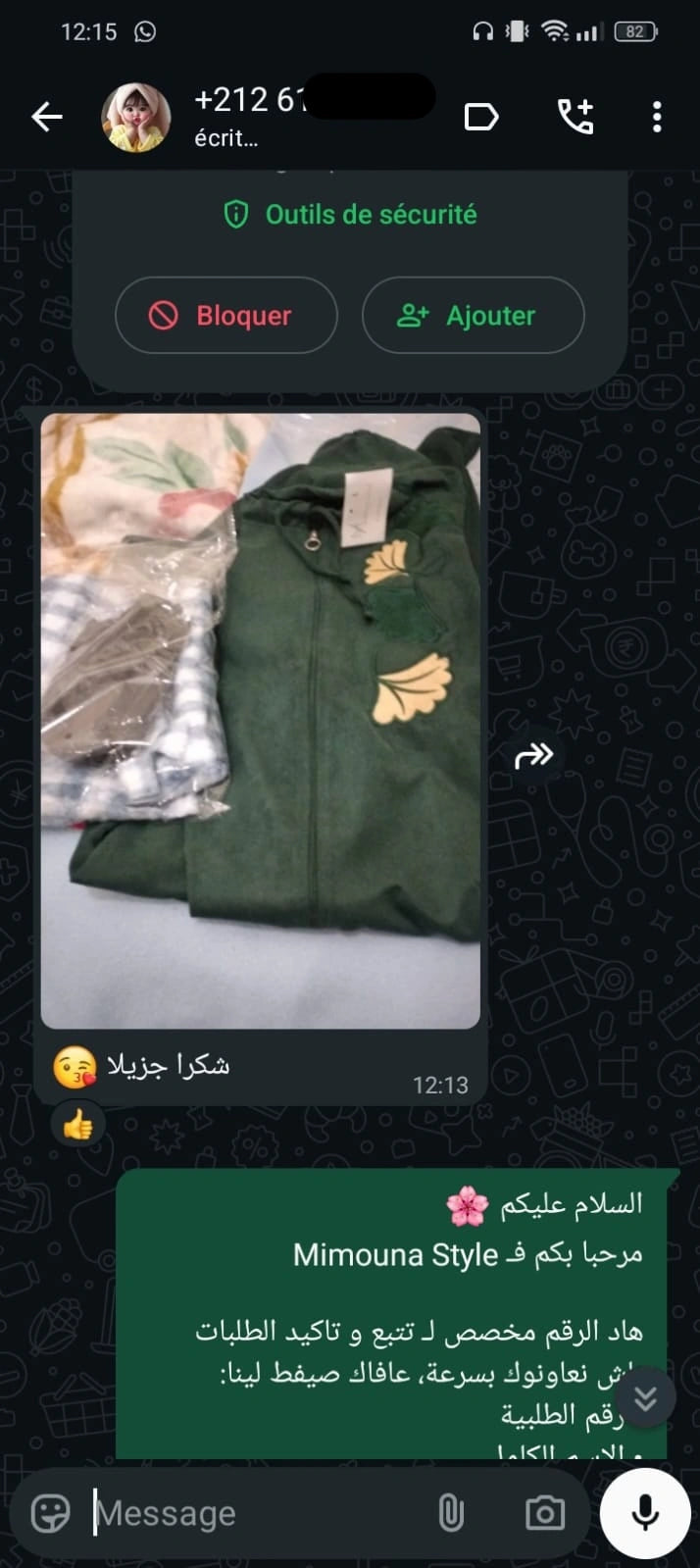700x1568 pixels.
Task: Open the camera from the message bar
Action: (544, 1513)
